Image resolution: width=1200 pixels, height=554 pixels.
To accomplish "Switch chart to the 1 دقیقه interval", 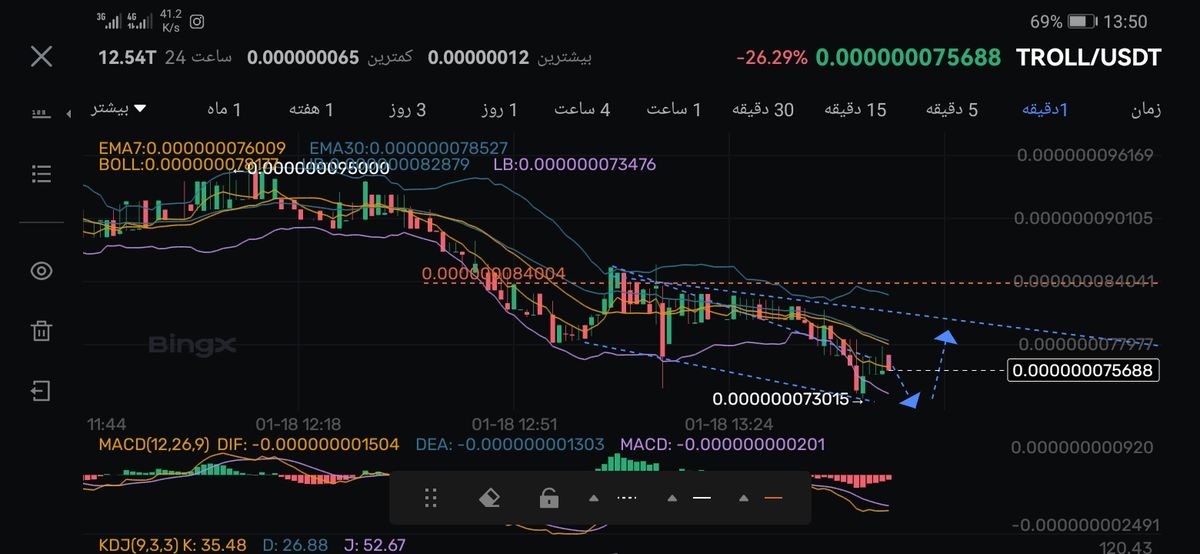I will [x=1045, y=109].
